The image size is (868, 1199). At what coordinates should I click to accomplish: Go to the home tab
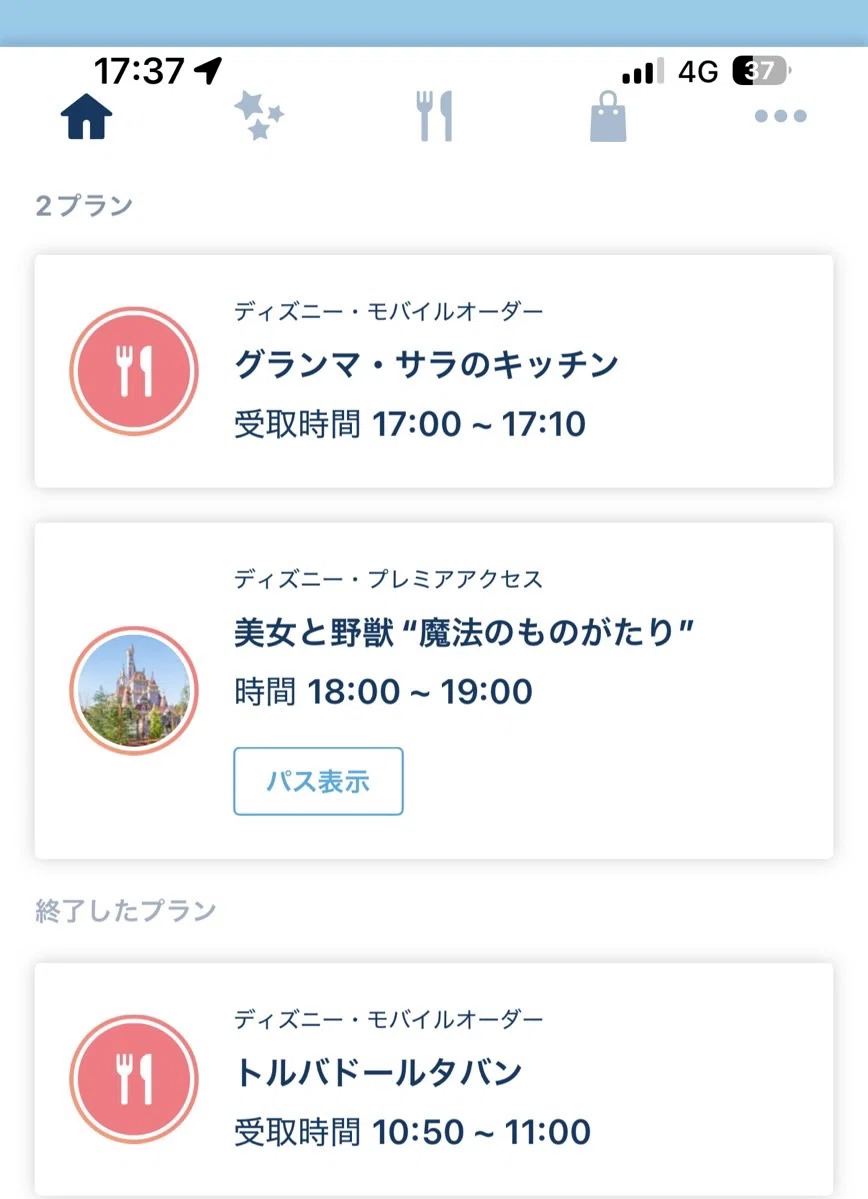point(86,116)
